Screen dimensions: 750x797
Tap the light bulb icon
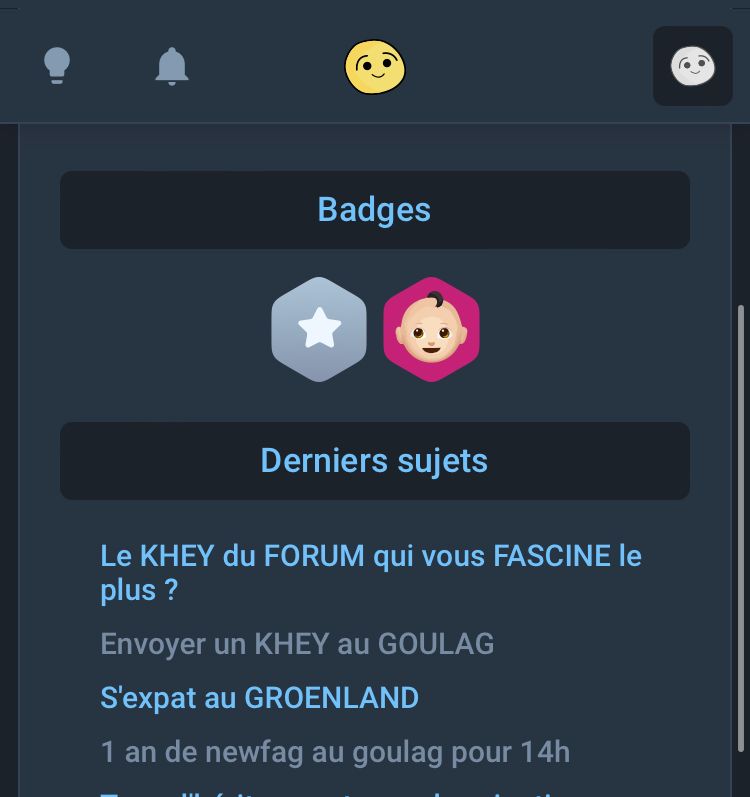(x=56, y=66)
